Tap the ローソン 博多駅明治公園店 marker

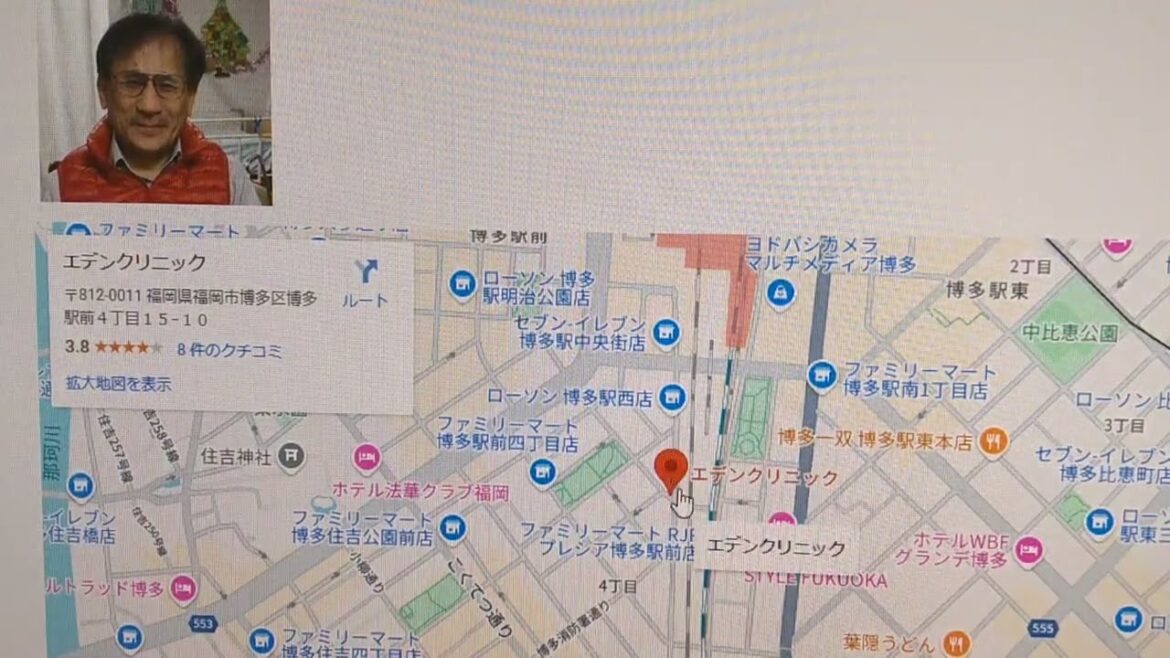[462, 285]
